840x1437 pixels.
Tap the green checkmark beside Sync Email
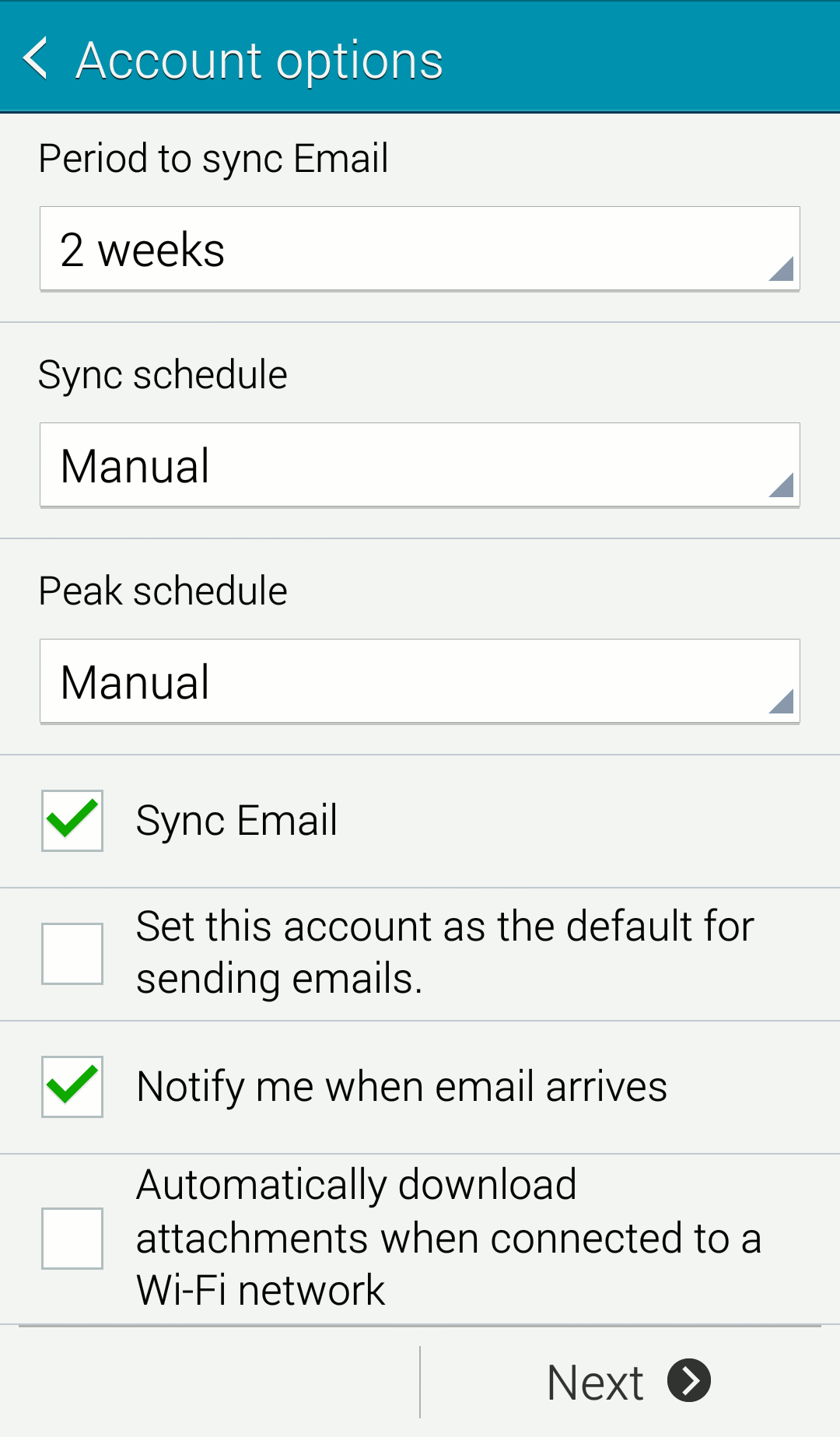[x=72, y=820]
